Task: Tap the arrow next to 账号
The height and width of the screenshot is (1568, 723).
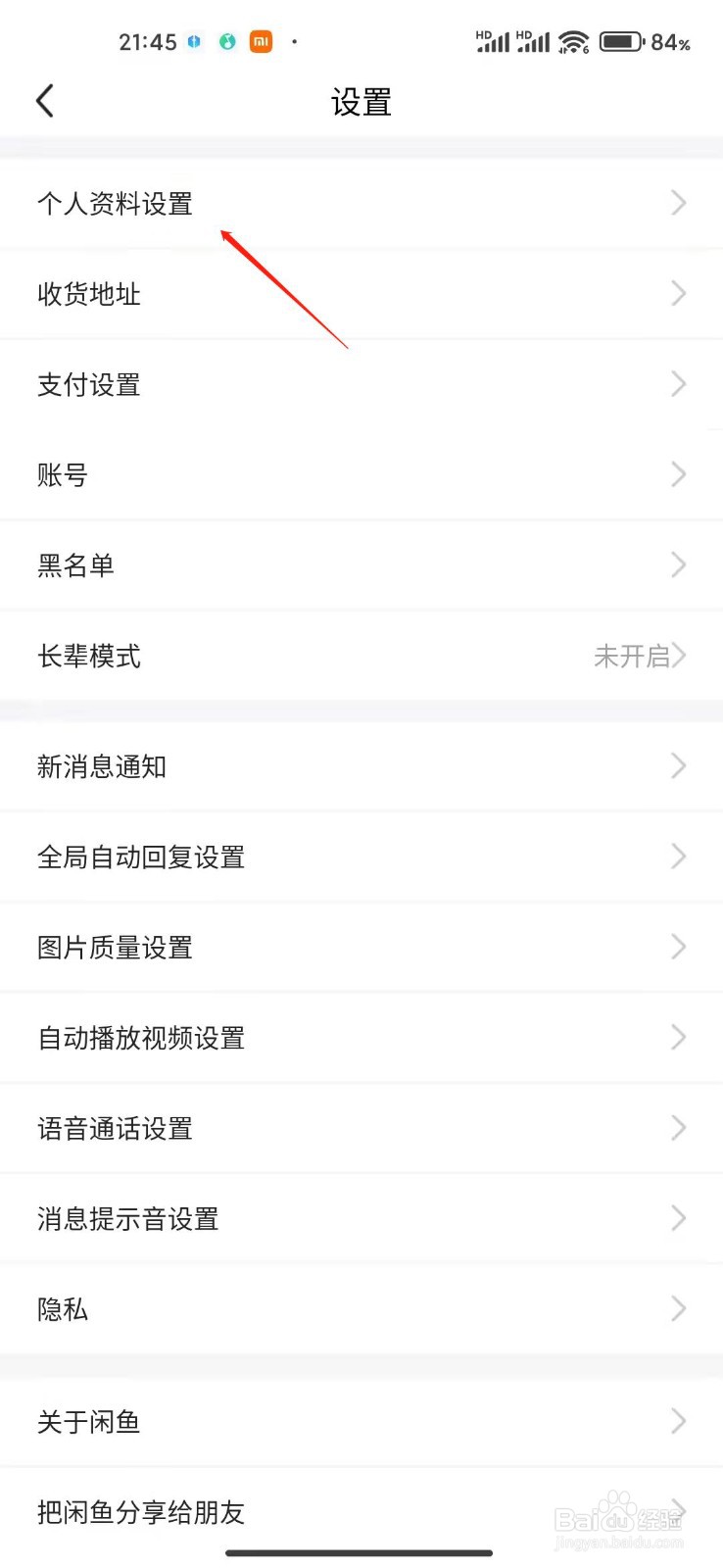Action: [678, 474]
